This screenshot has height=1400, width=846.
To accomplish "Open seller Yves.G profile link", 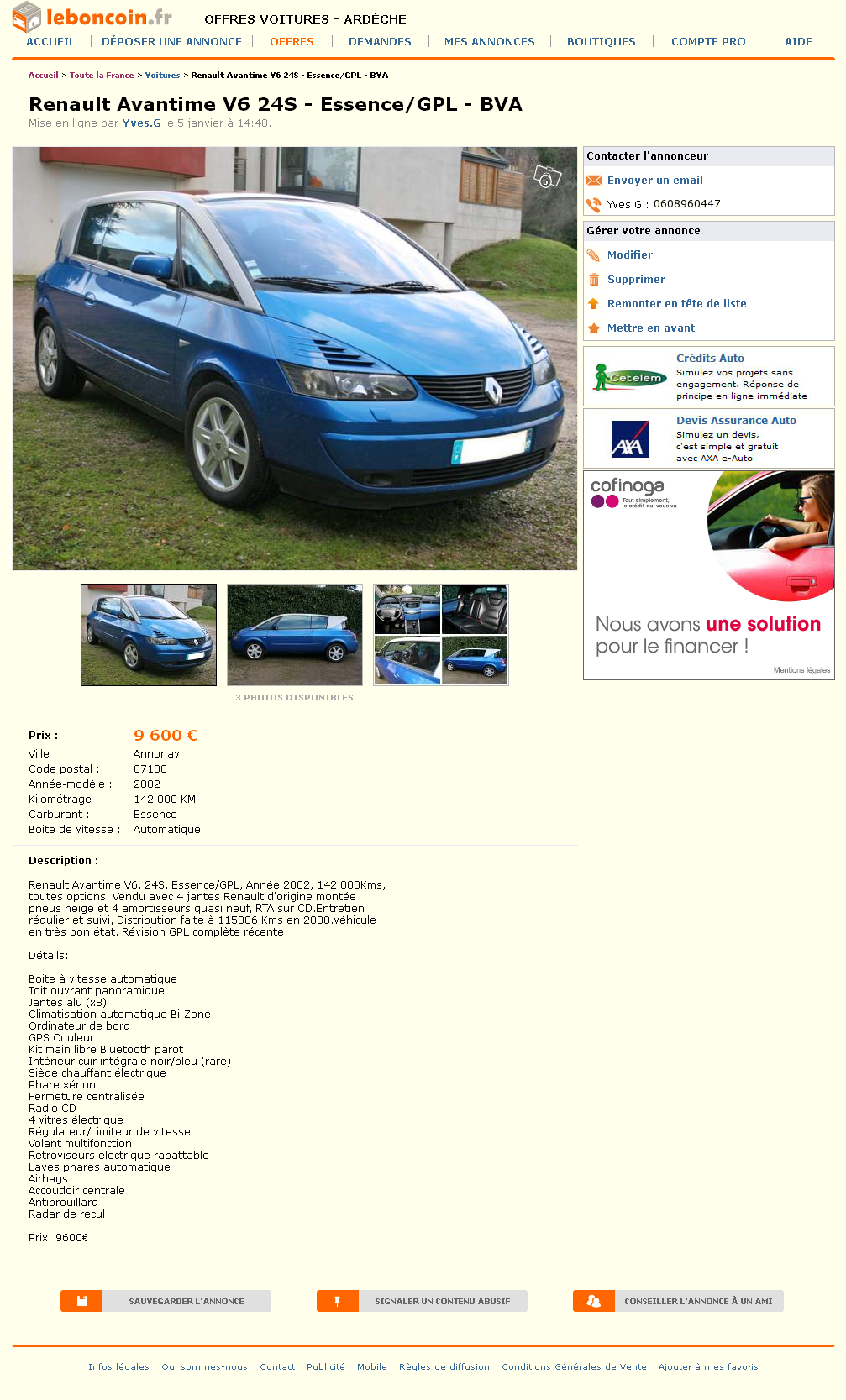I will [x=141, y=123].
